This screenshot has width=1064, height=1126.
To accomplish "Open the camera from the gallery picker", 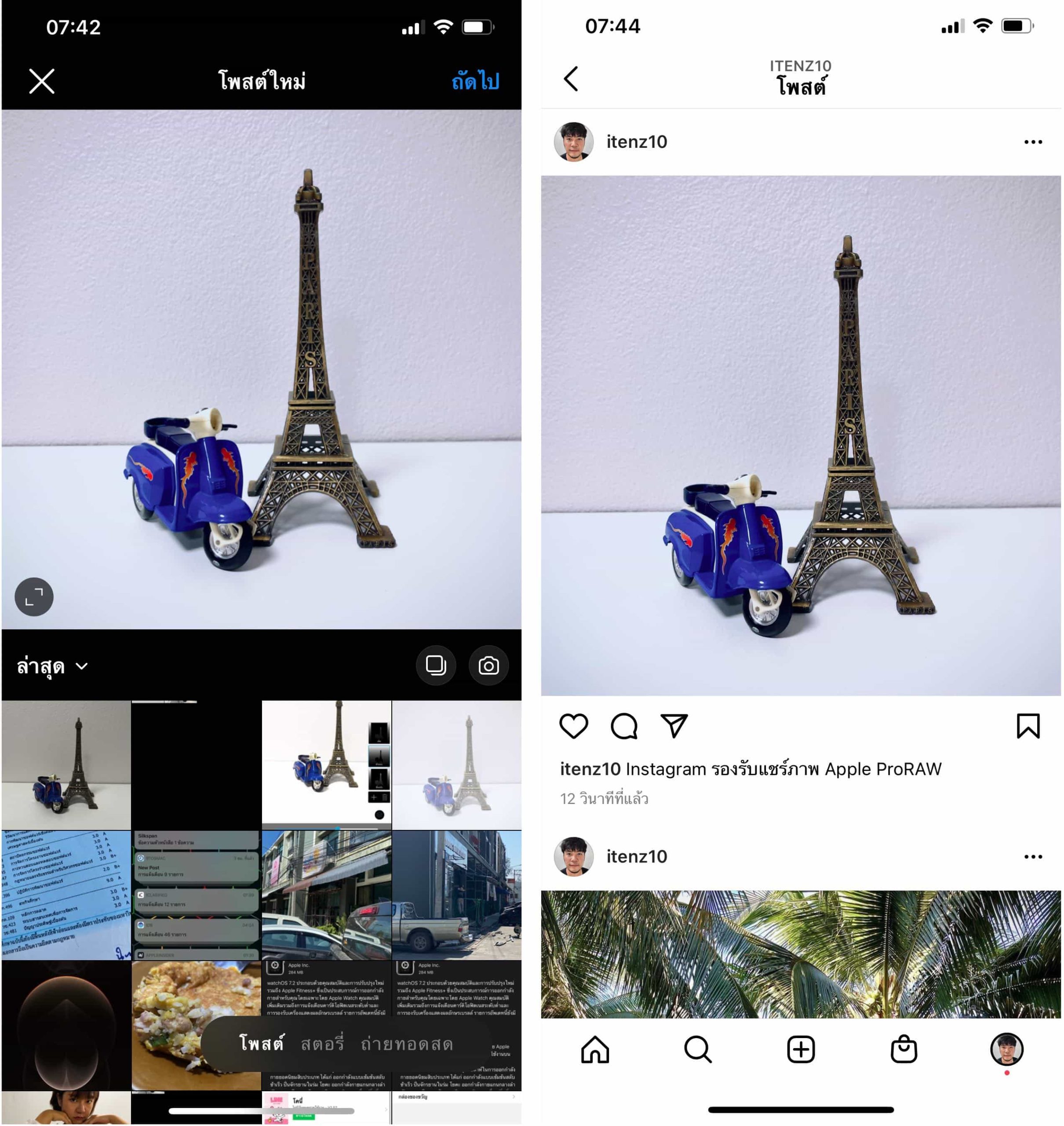I will [x=488, y=665].
